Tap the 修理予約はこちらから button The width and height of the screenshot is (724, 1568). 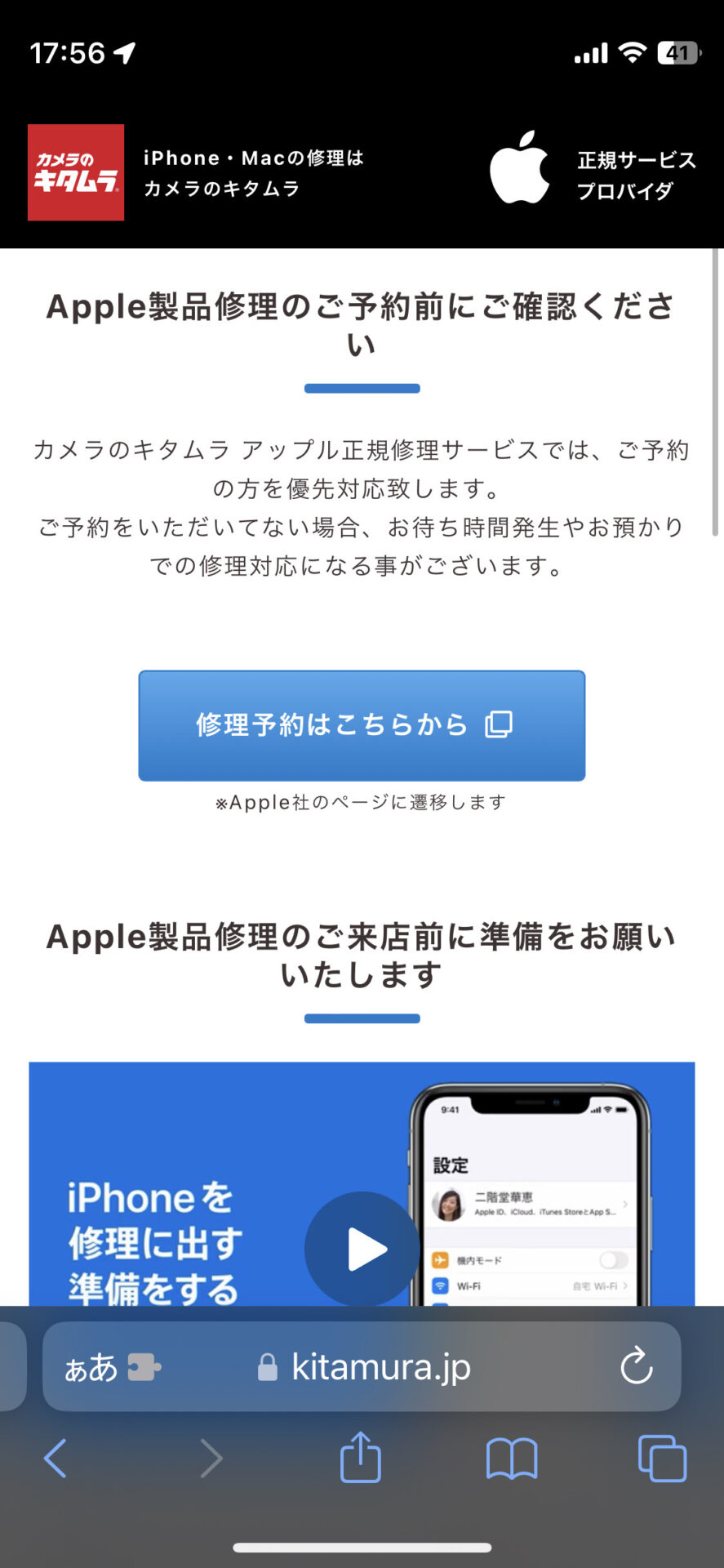click(x=362, y=725)
